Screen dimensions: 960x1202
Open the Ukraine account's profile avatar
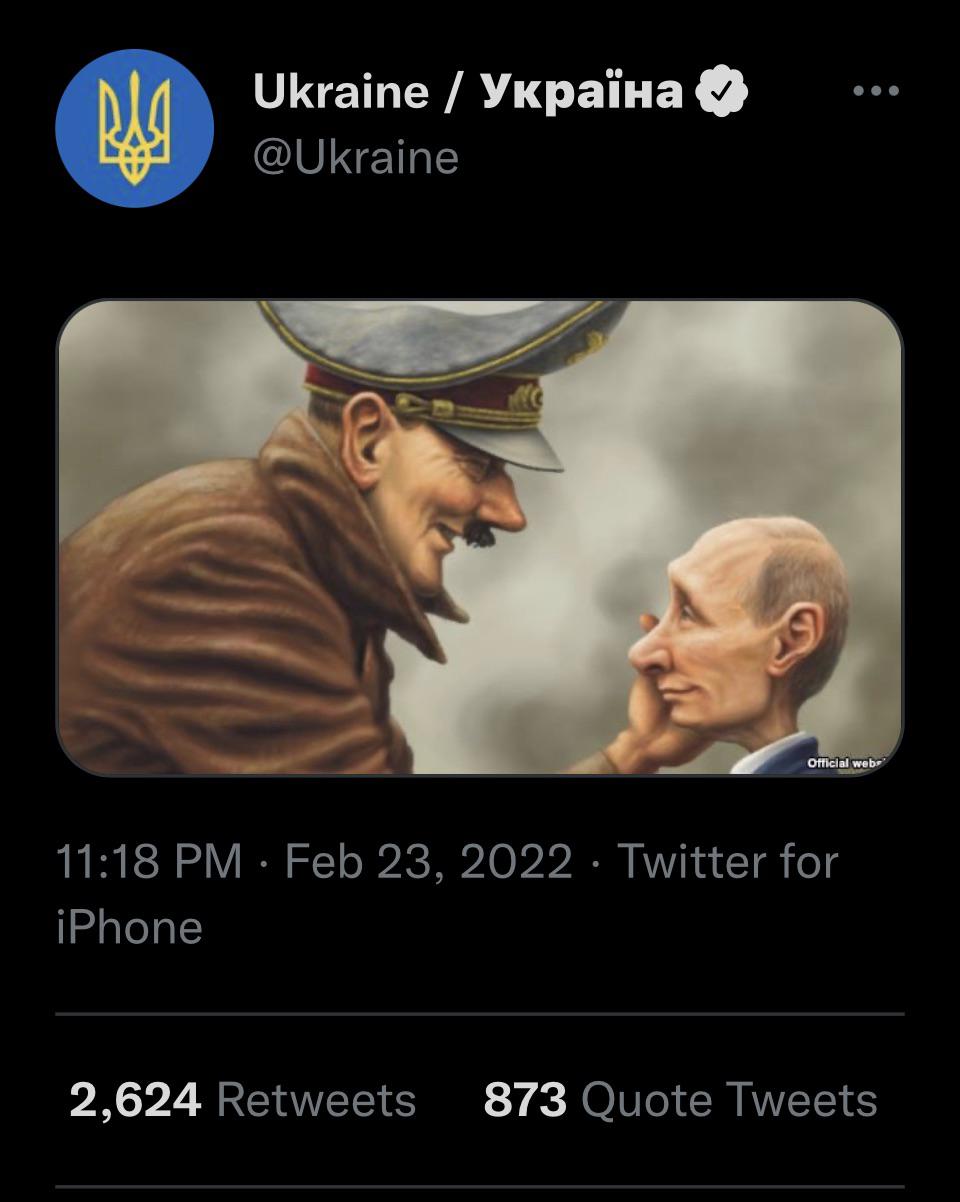(134, 128)
